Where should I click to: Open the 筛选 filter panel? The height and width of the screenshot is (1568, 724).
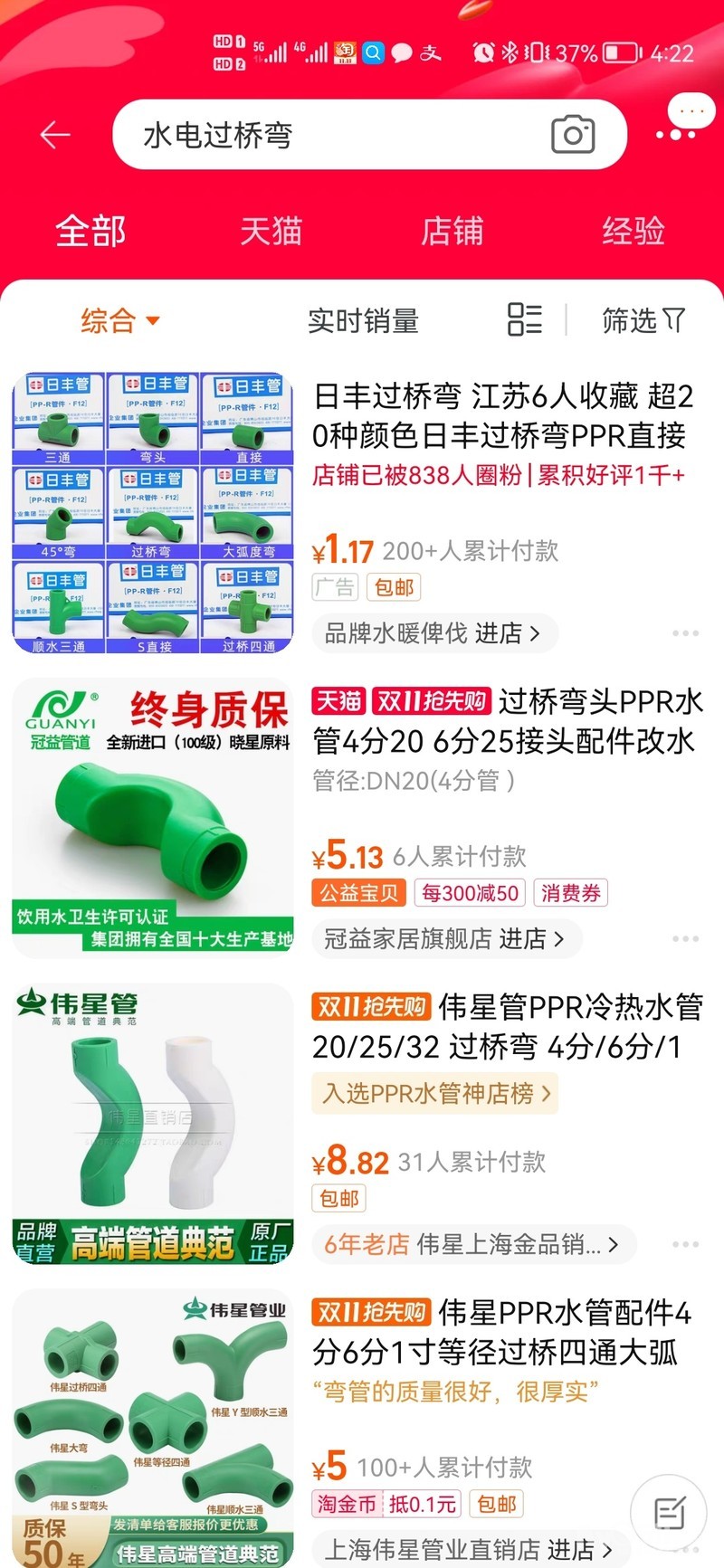[x=643, y=320]
